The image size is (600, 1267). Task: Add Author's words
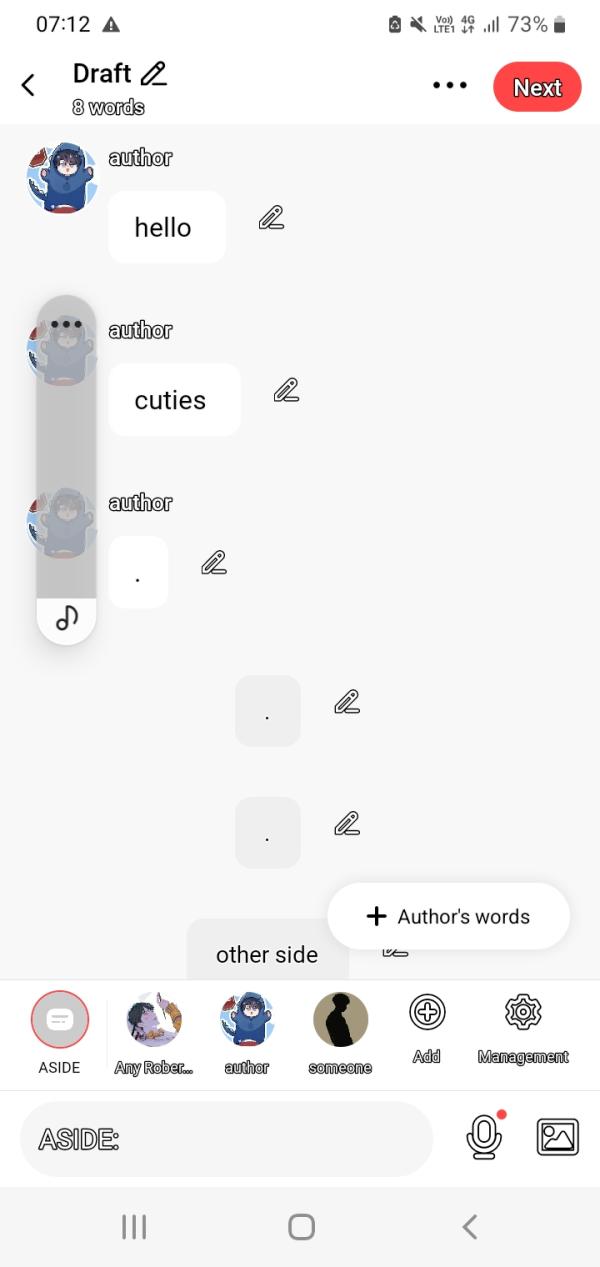[449, 916]
